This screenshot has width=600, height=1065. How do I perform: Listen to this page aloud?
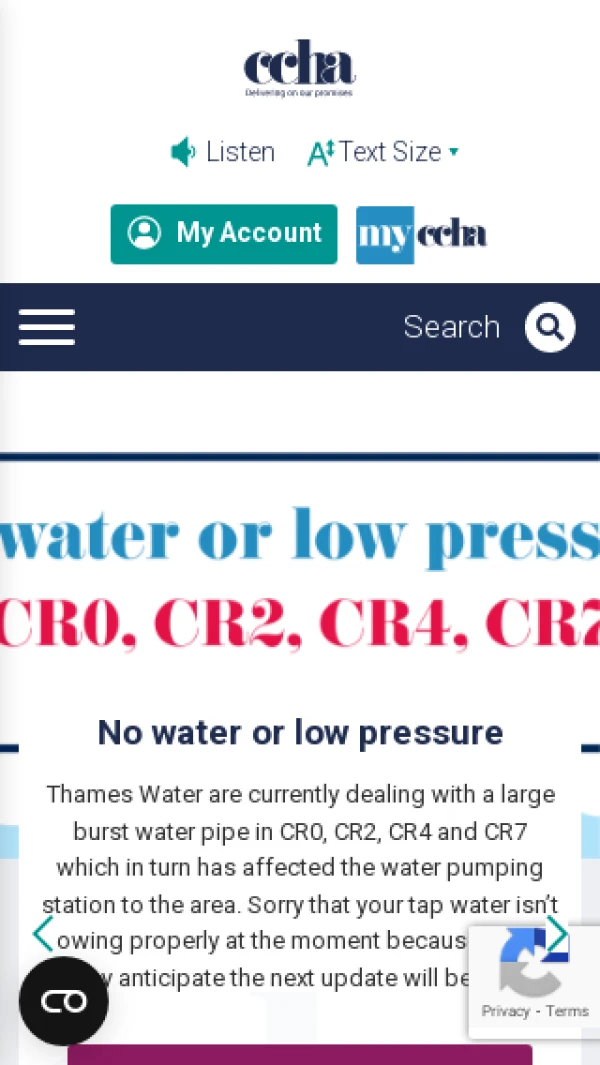click(x=223, y=152)
